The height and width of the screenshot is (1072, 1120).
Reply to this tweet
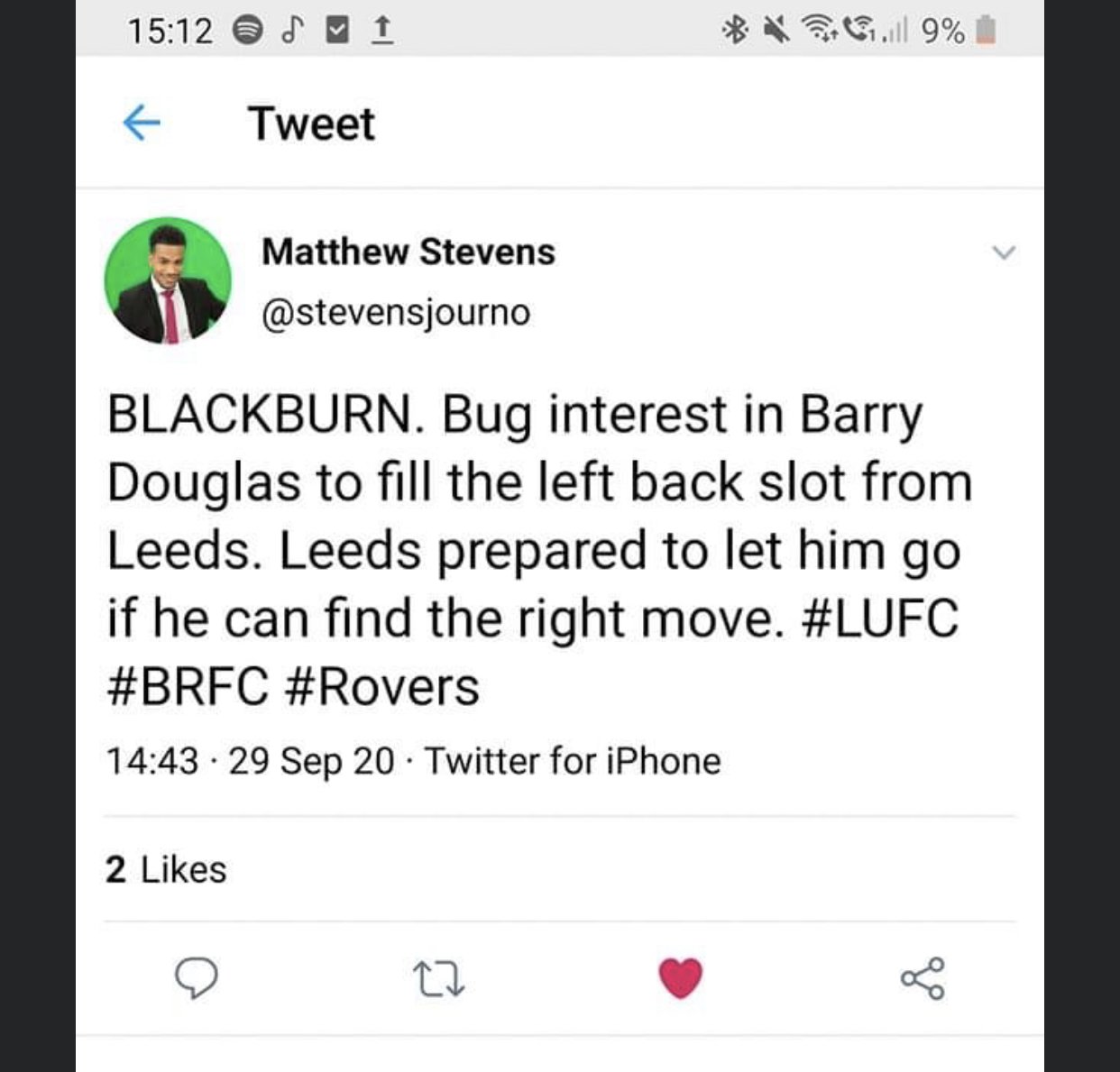tap(196, 978)
